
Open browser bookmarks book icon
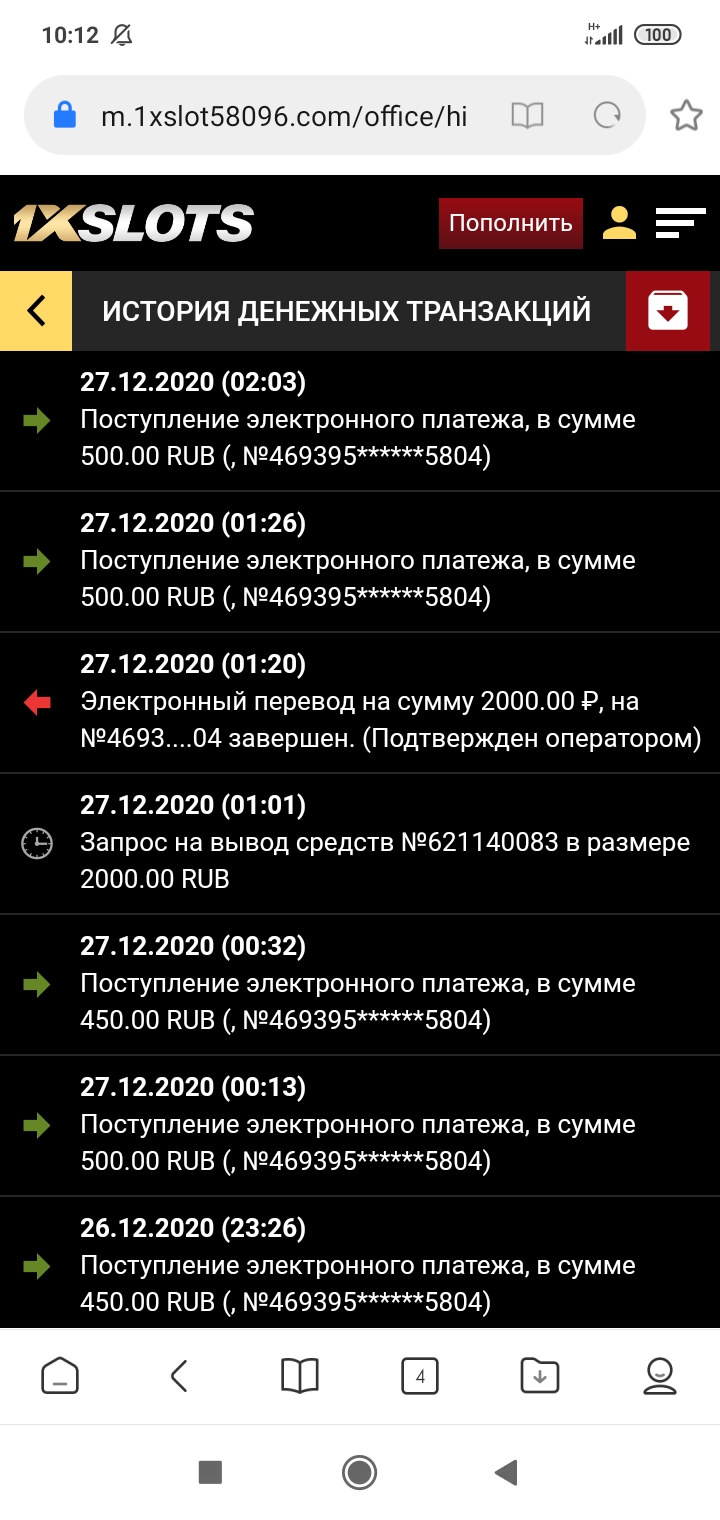(x=300, y=1377)
